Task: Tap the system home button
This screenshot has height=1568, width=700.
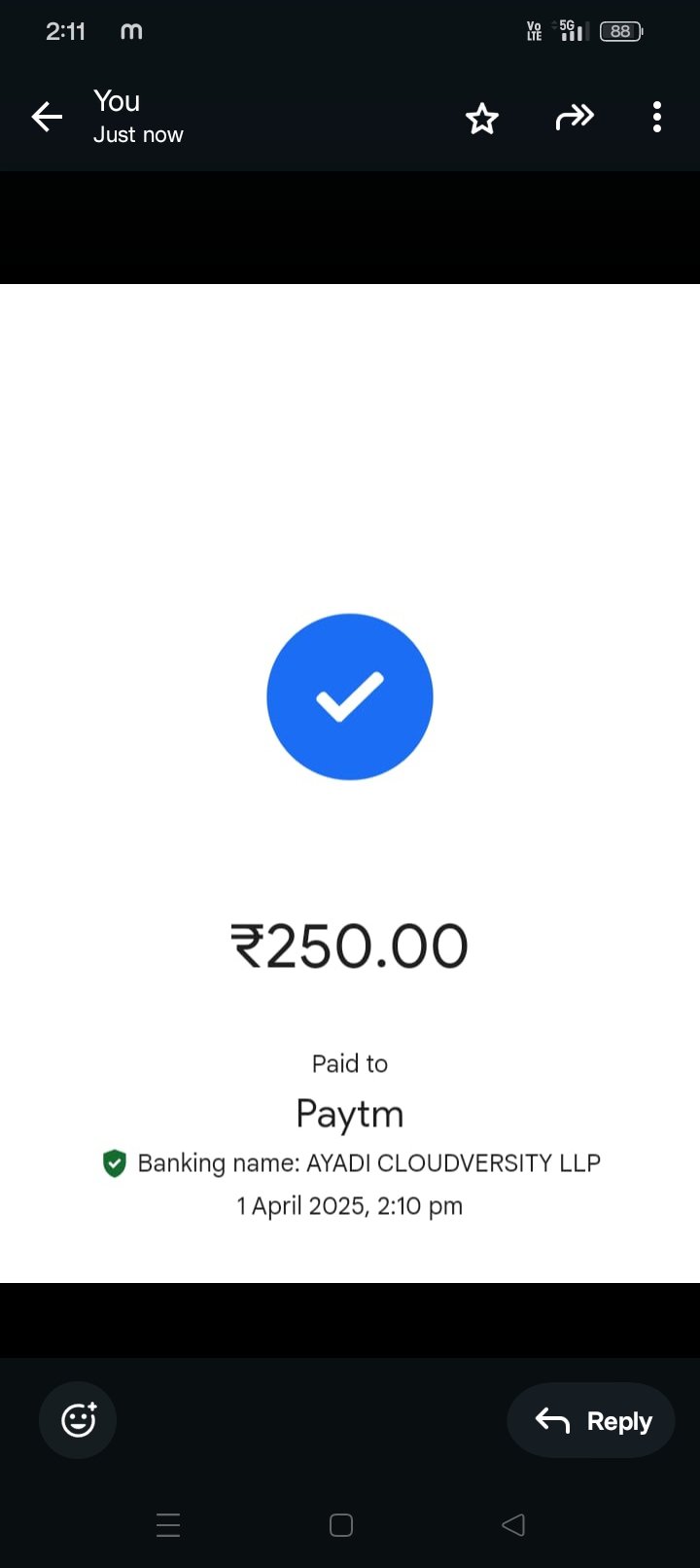Action: [341, 1524]
